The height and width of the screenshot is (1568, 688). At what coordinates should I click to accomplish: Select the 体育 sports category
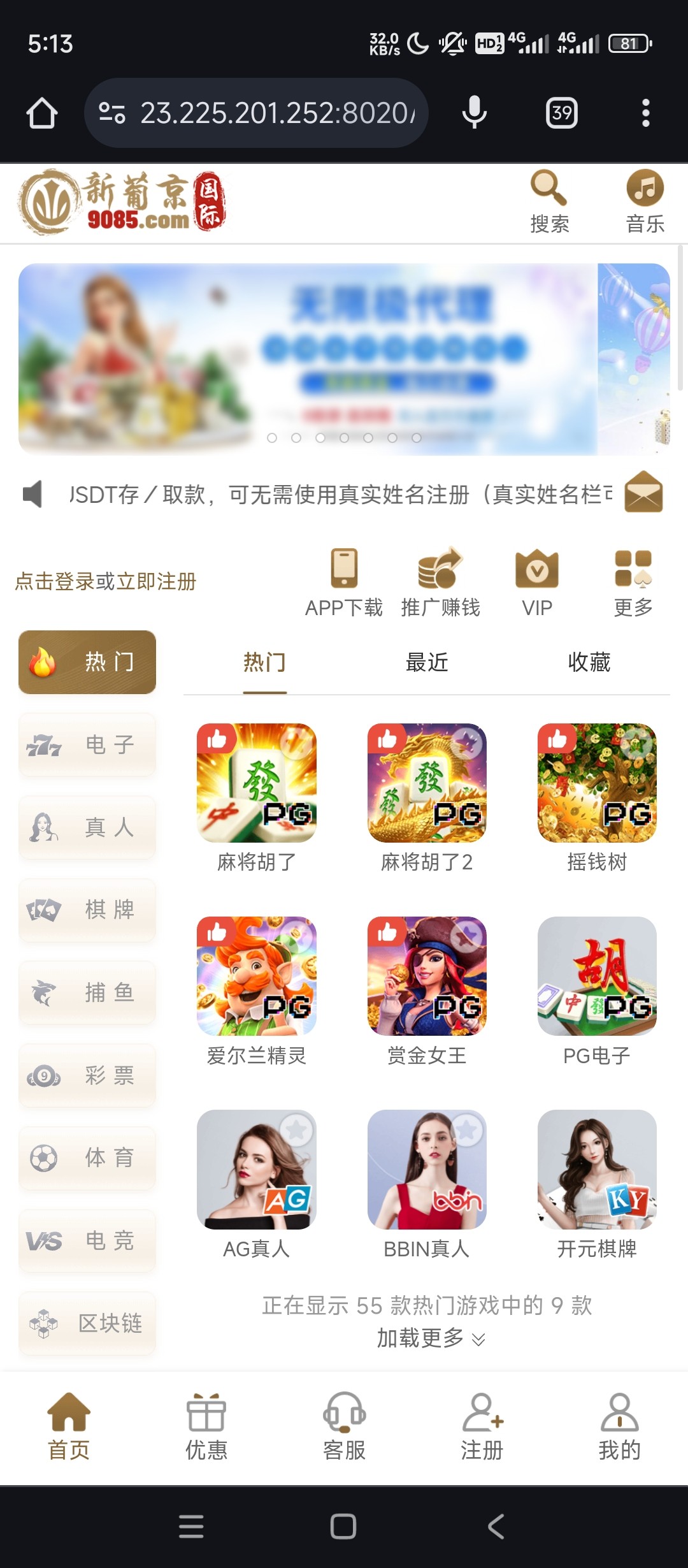tap(87, 1159)
